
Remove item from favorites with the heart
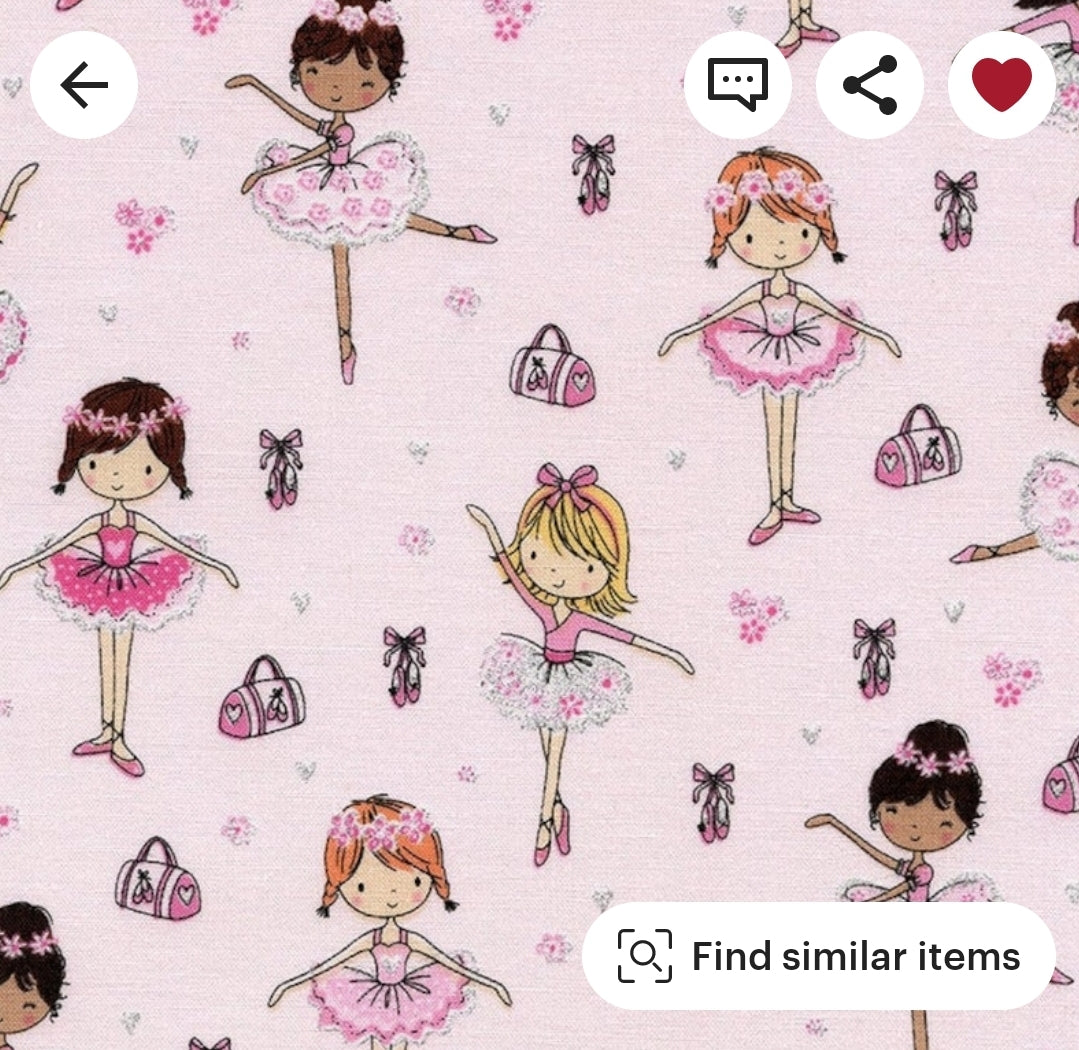(1001, 85)
